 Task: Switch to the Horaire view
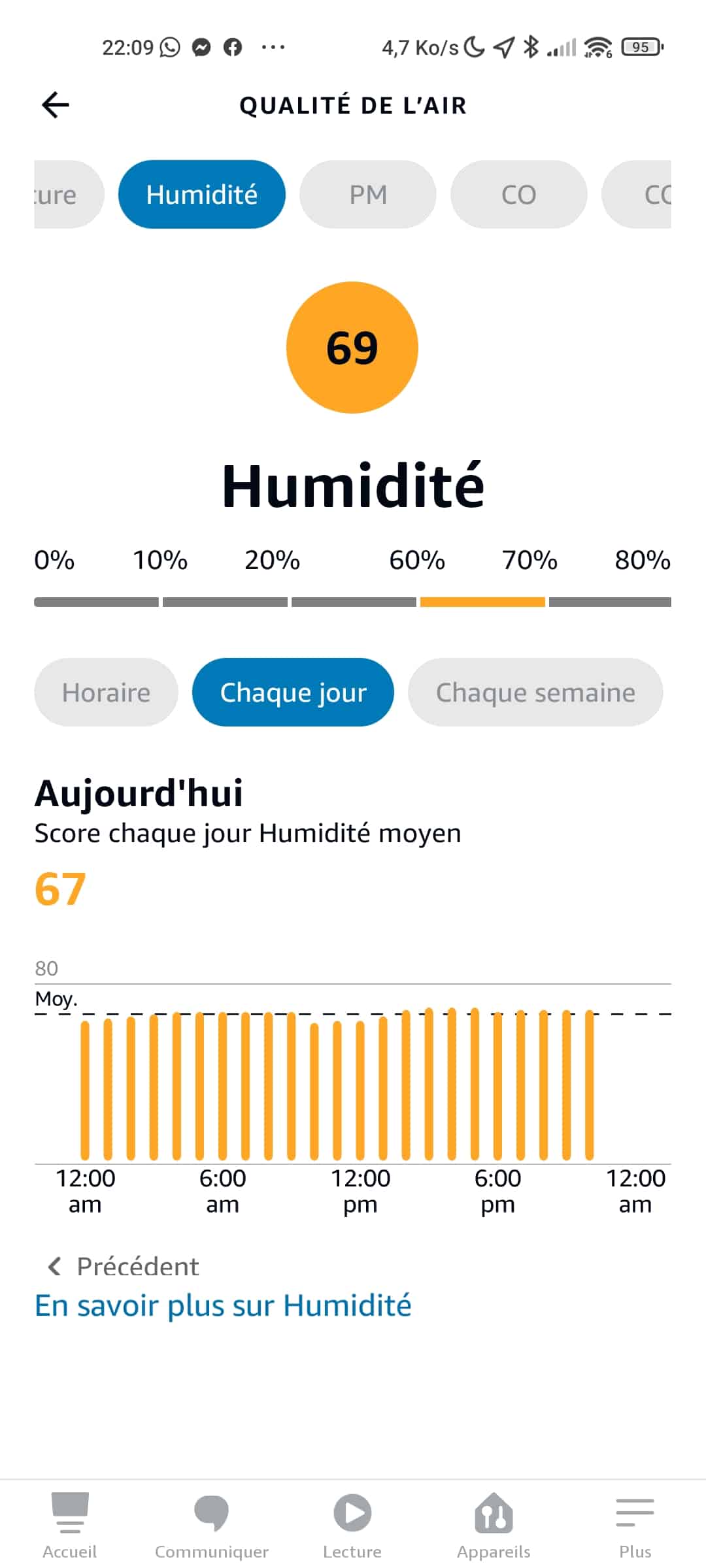point(106,693)
